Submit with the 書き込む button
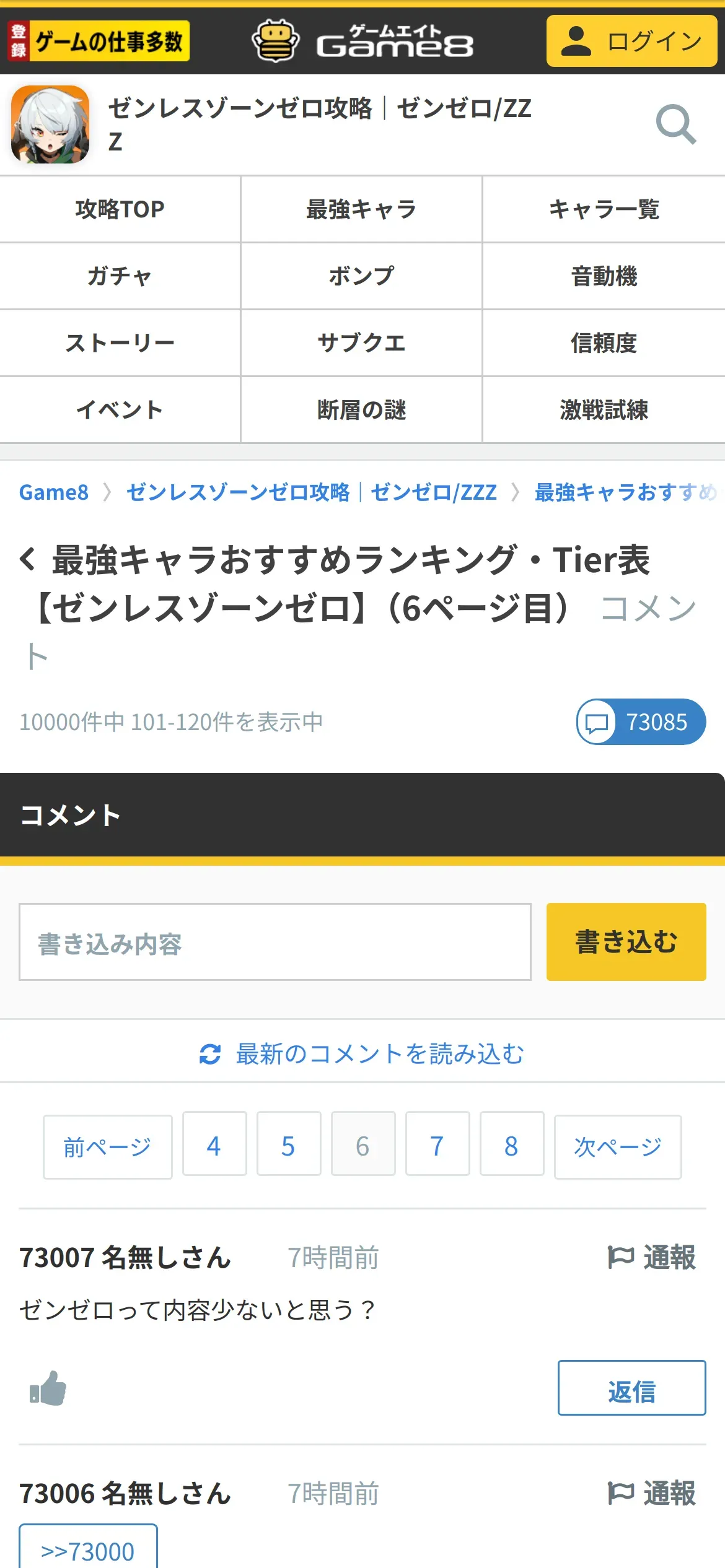This screenshot has height=1568, width=725. [626, 942]
